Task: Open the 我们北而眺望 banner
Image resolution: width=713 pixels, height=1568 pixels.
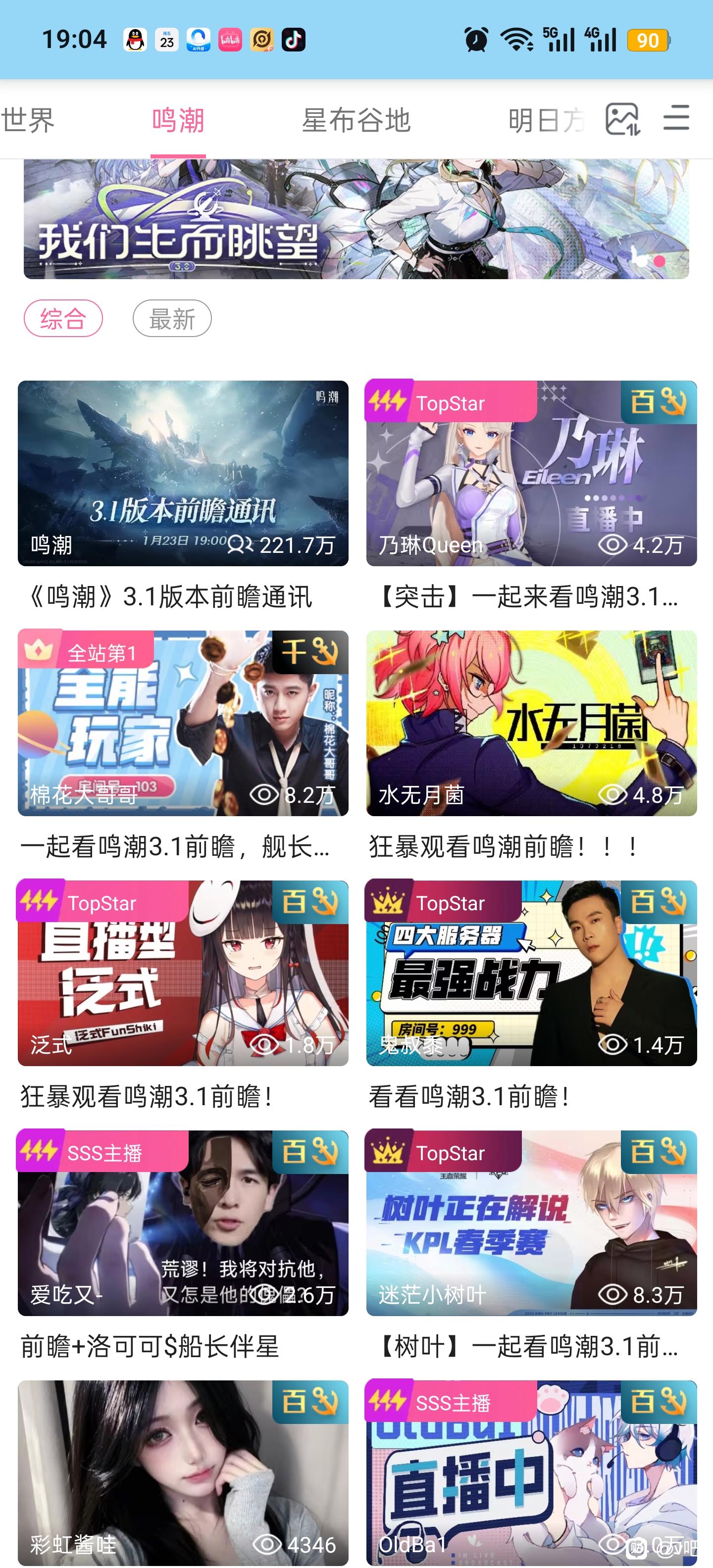Action: [x=356, y=219]
